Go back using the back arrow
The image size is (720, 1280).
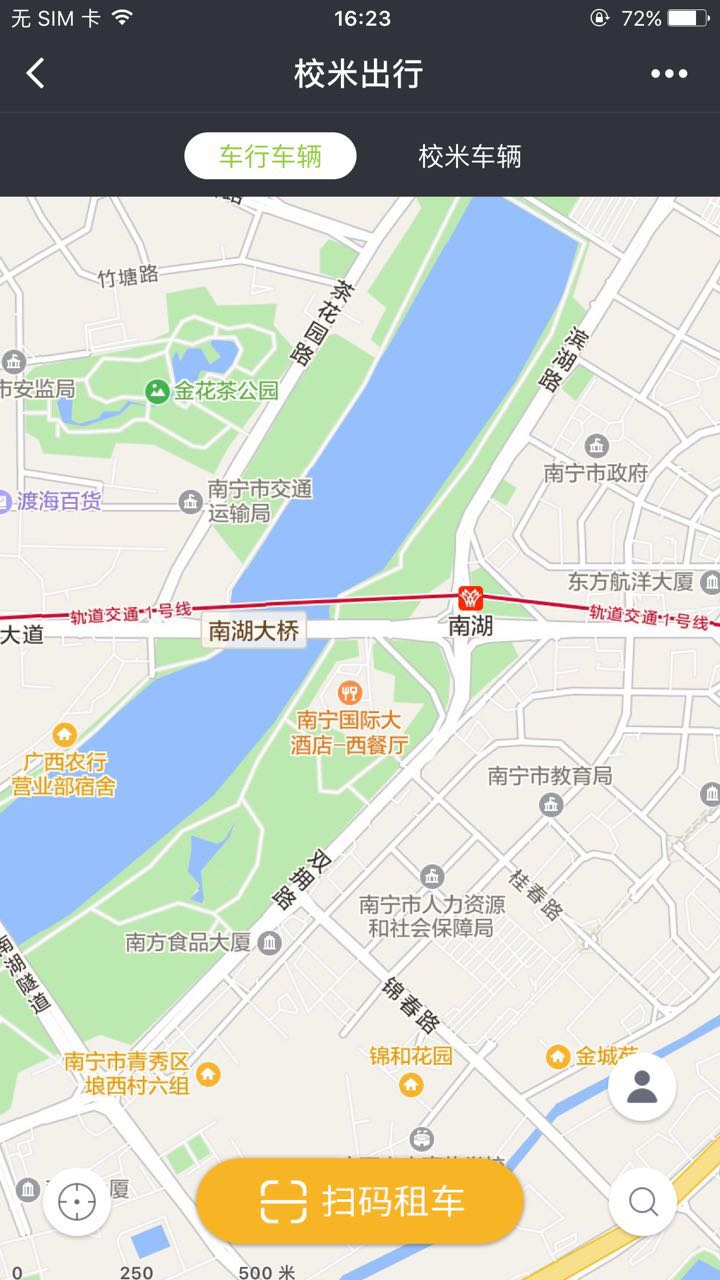tap(36, 73)
